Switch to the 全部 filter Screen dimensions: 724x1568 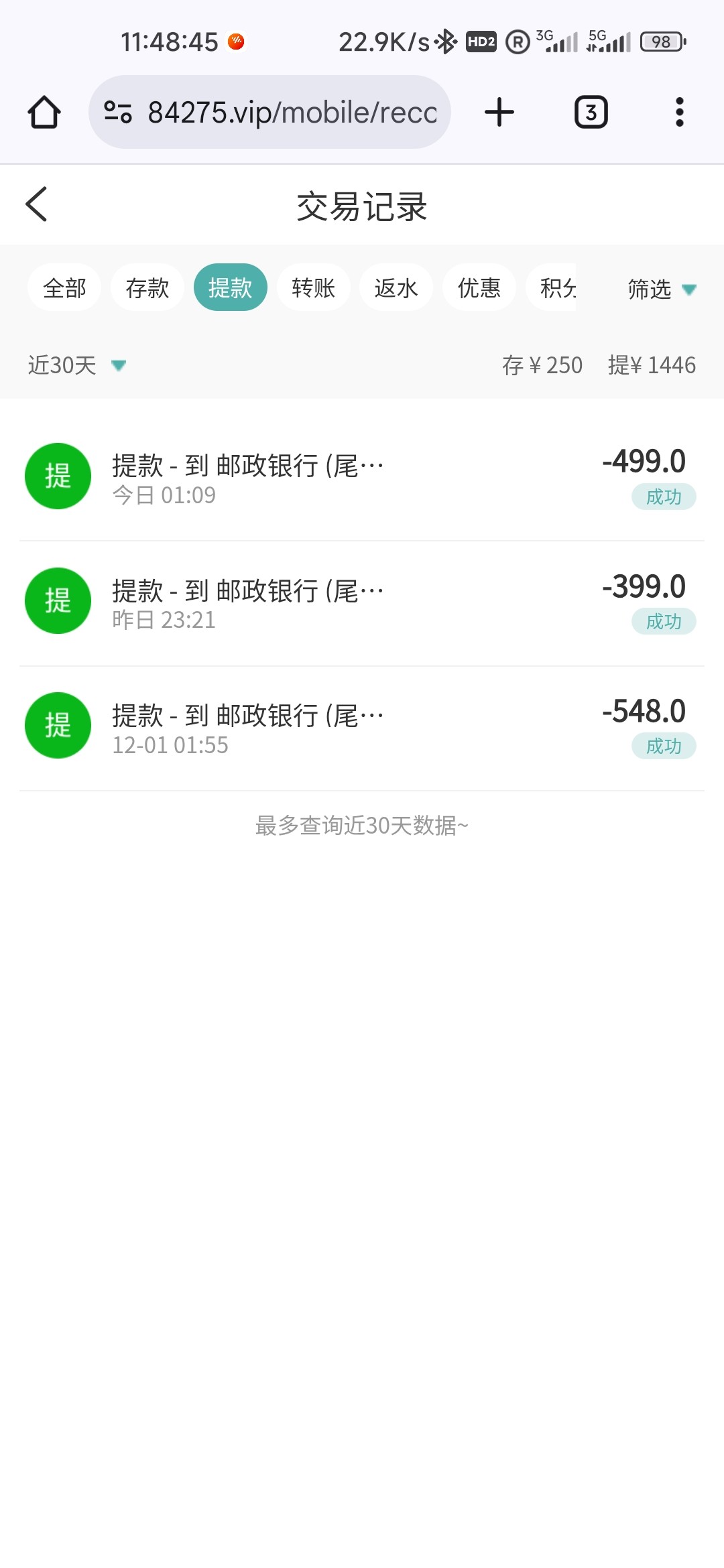(x=64, y=287)
